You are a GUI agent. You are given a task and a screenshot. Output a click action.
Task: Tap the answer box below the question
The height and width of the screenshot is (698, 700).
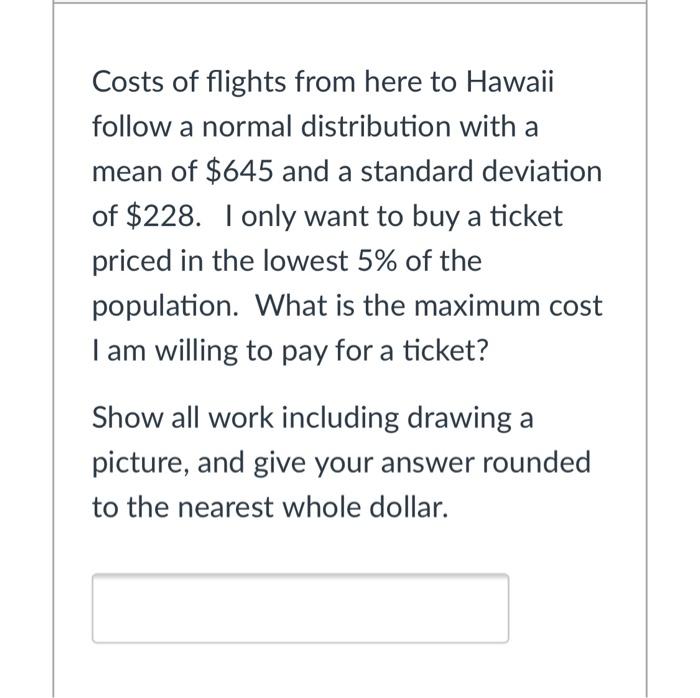300,608
